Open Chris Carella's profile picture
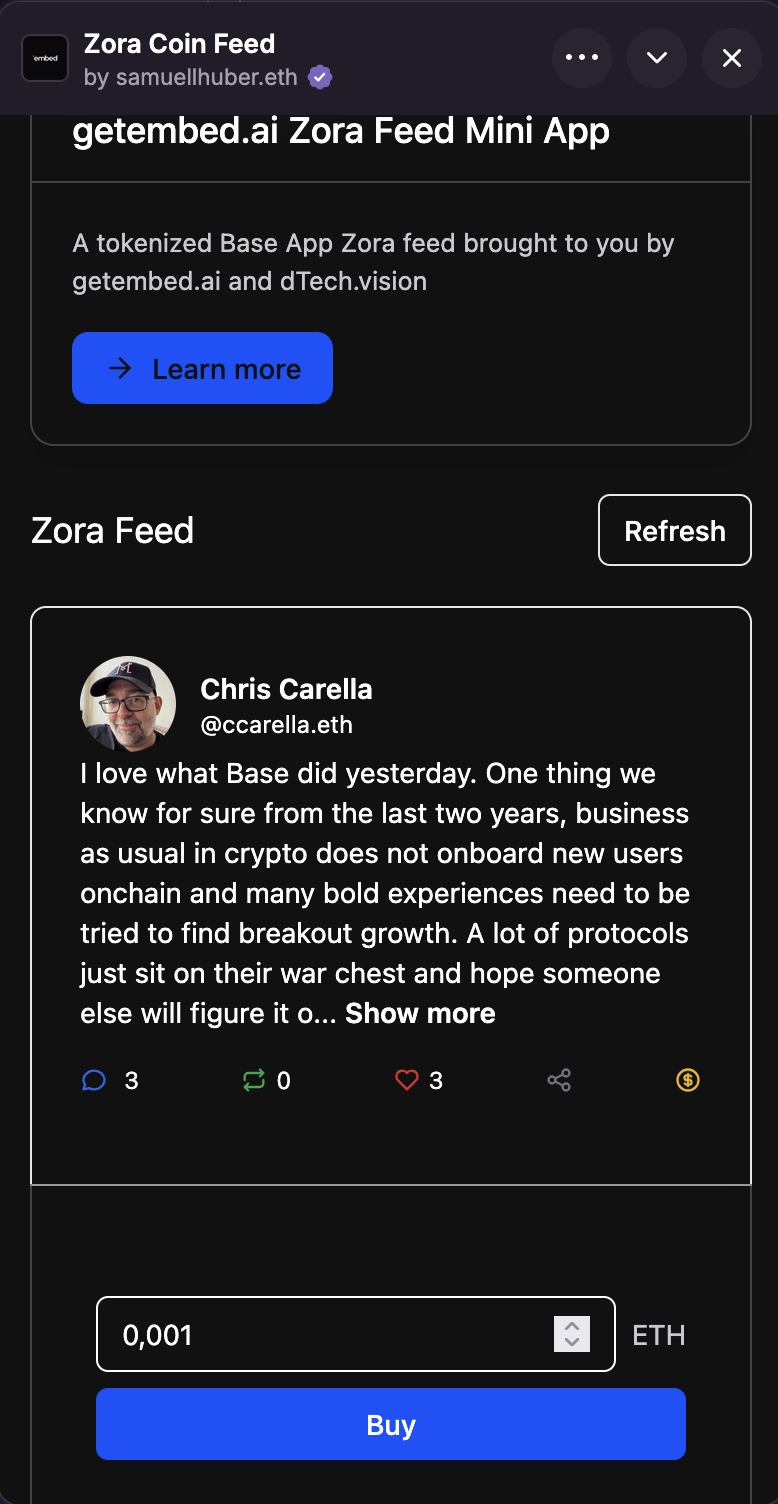Viewport: 778px width, 1504px height. (128, 704)
